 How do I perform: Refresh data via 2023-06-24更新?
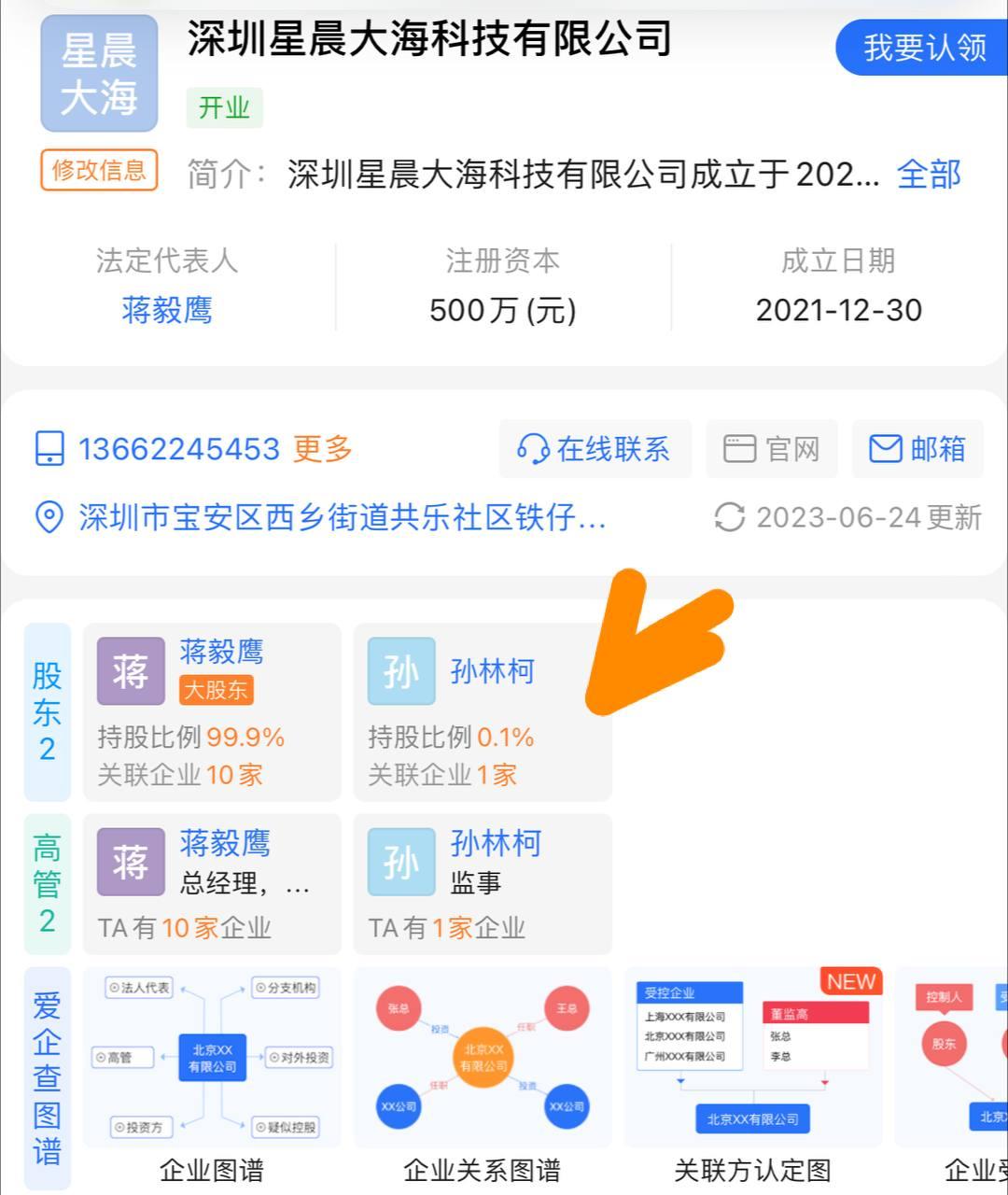pyautogui.click(x=849, y=517)
